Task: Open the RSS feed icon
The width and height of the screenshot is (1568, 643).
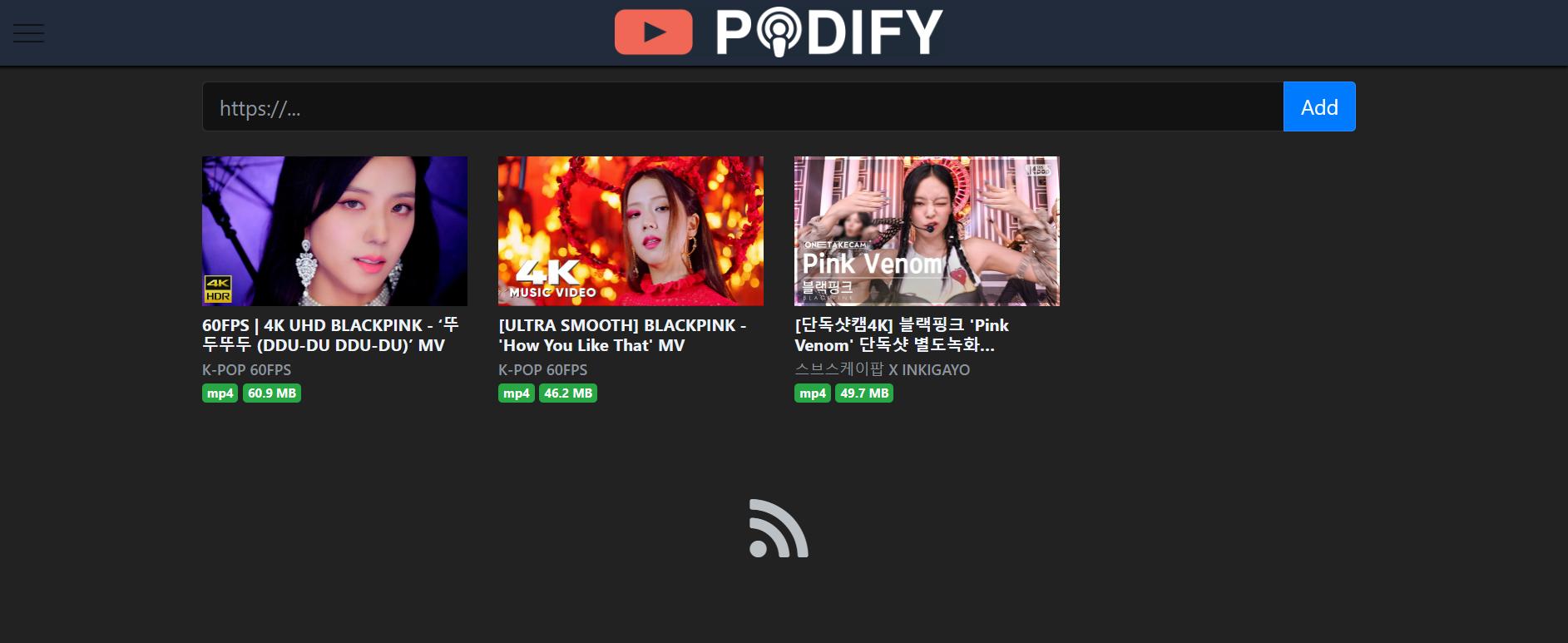Action: [778, 528]
